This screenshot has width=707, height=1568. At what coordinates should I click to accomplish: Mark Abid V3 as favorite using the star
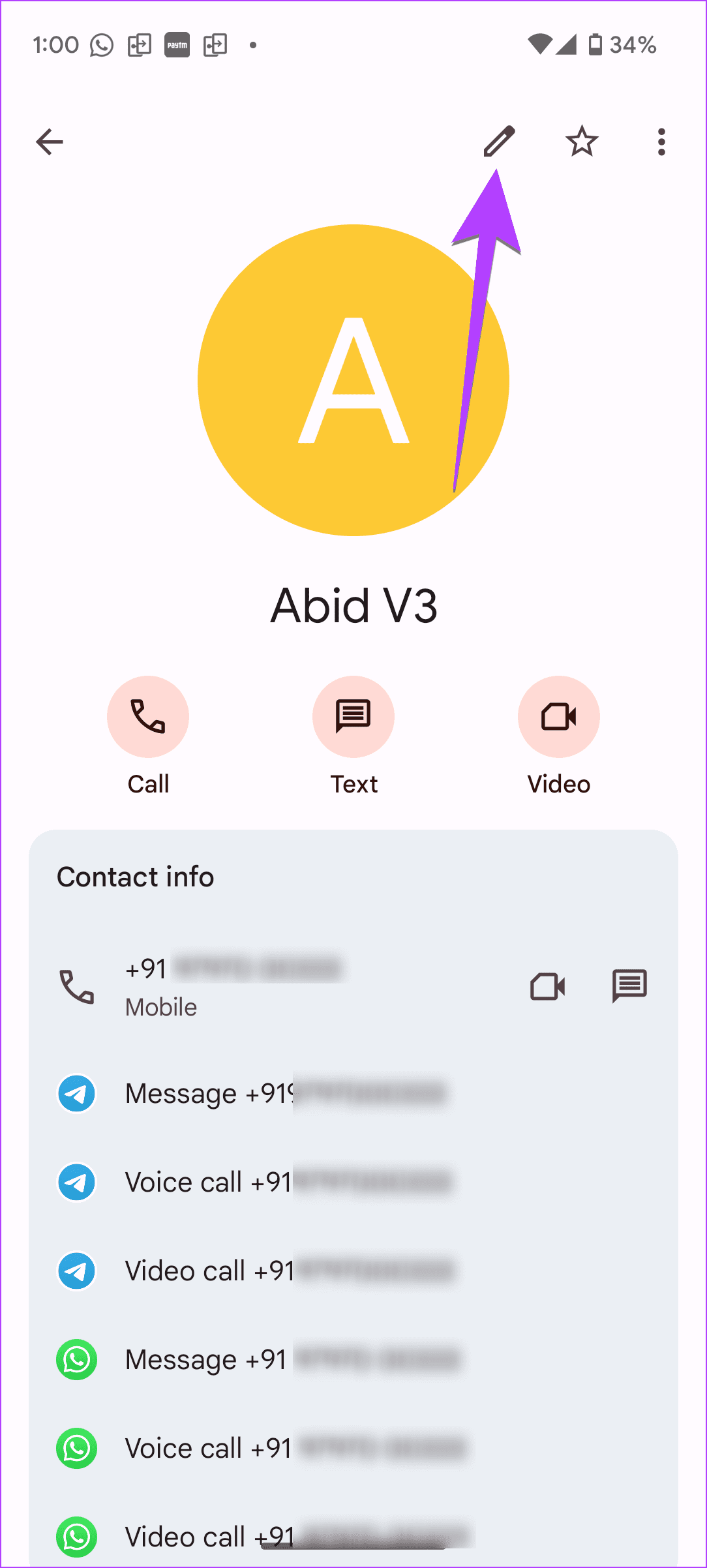click(x=581, y=140)
